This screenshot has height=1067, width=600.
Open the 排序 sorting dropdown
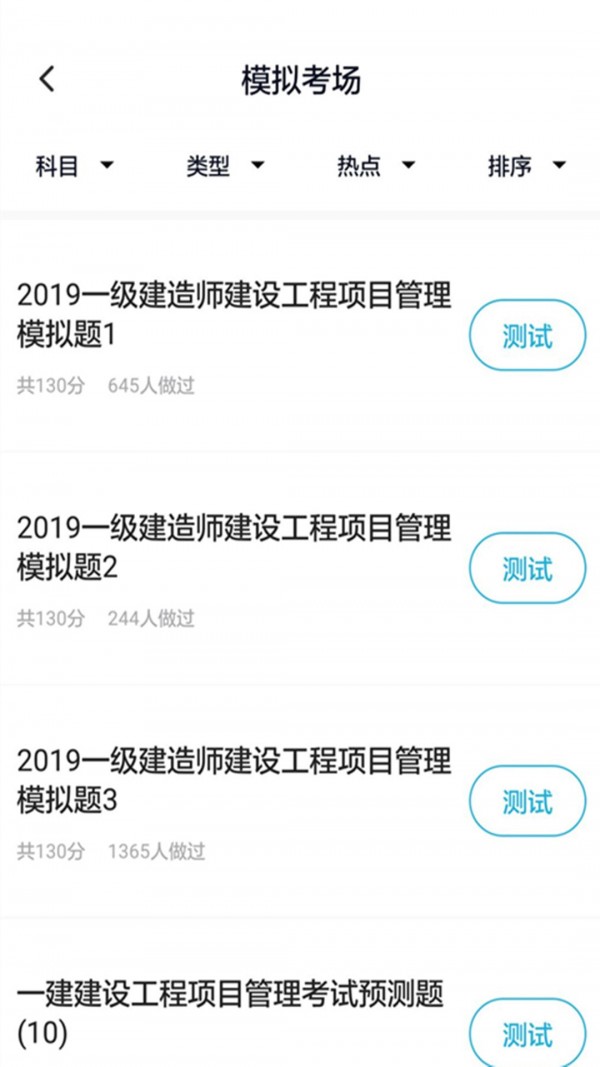(x=526, y=166)
